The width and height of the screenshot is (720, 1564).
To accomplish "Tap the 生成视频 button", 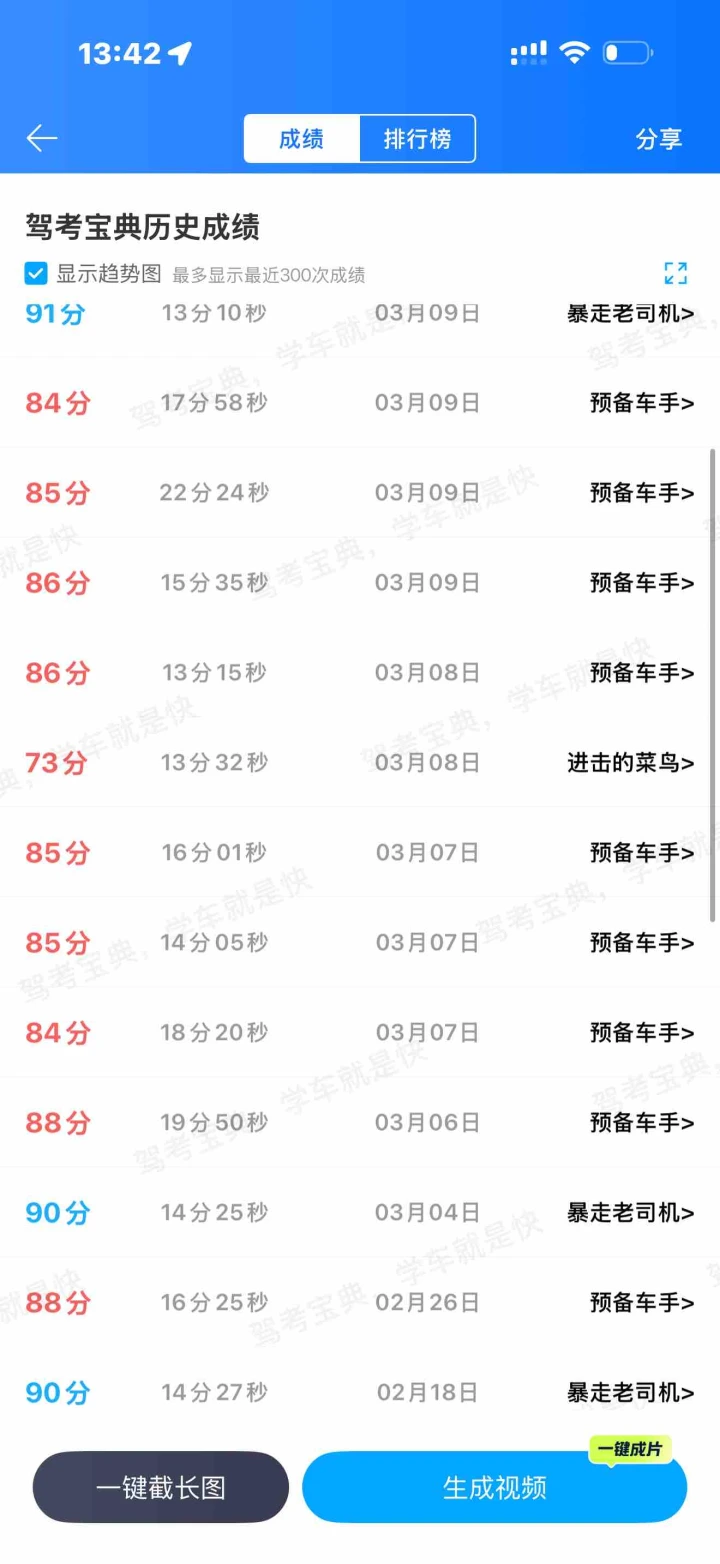I will (x=494, y=1487).
